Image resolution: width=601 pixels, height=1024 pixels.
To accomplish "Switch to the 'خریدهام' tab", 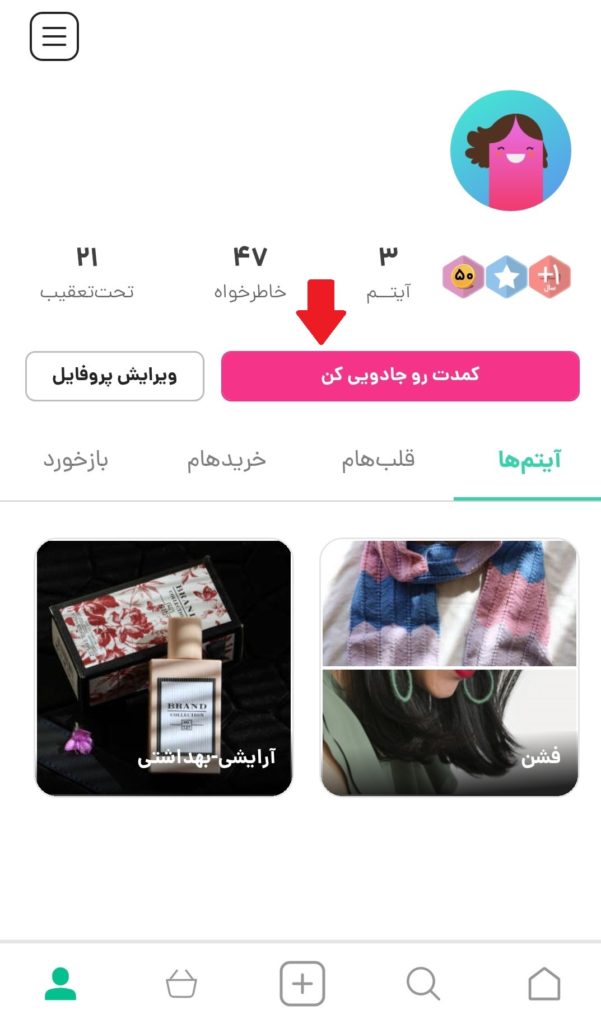I will click(x=226, y=460).
